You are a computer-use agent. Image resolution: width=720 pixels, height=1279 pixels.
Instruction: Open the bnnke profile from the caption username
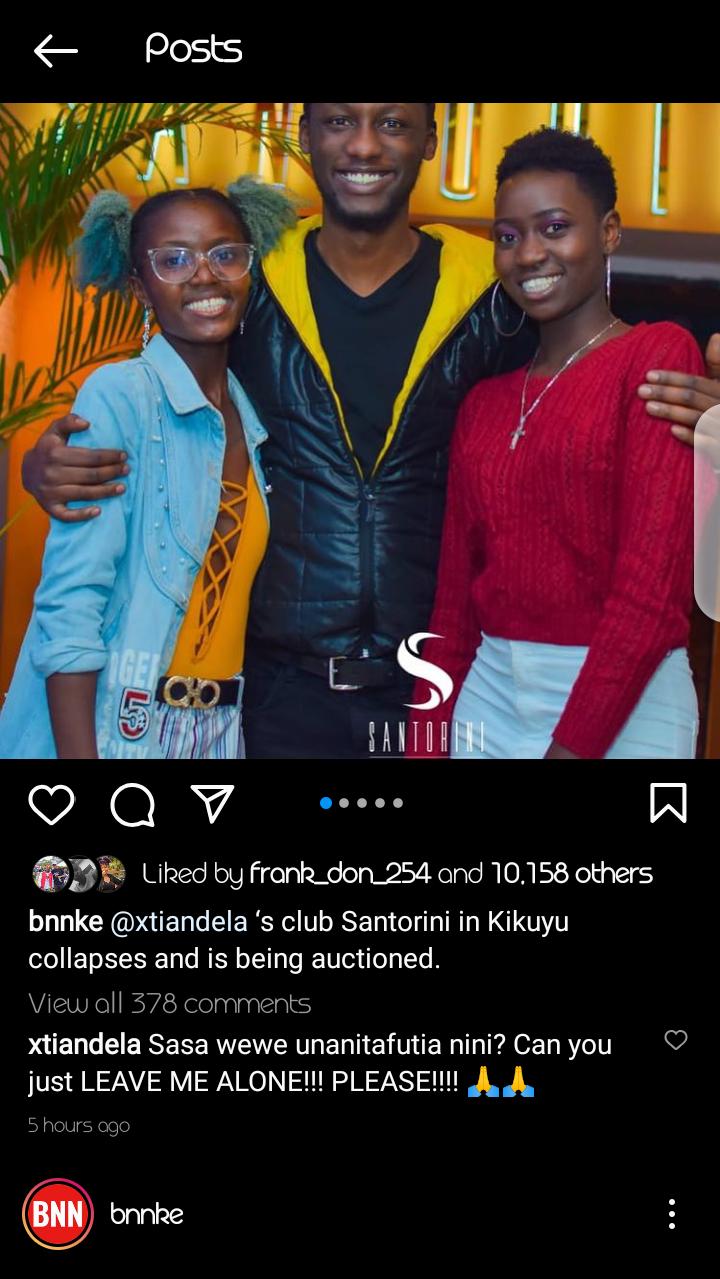tap(65, 921)
